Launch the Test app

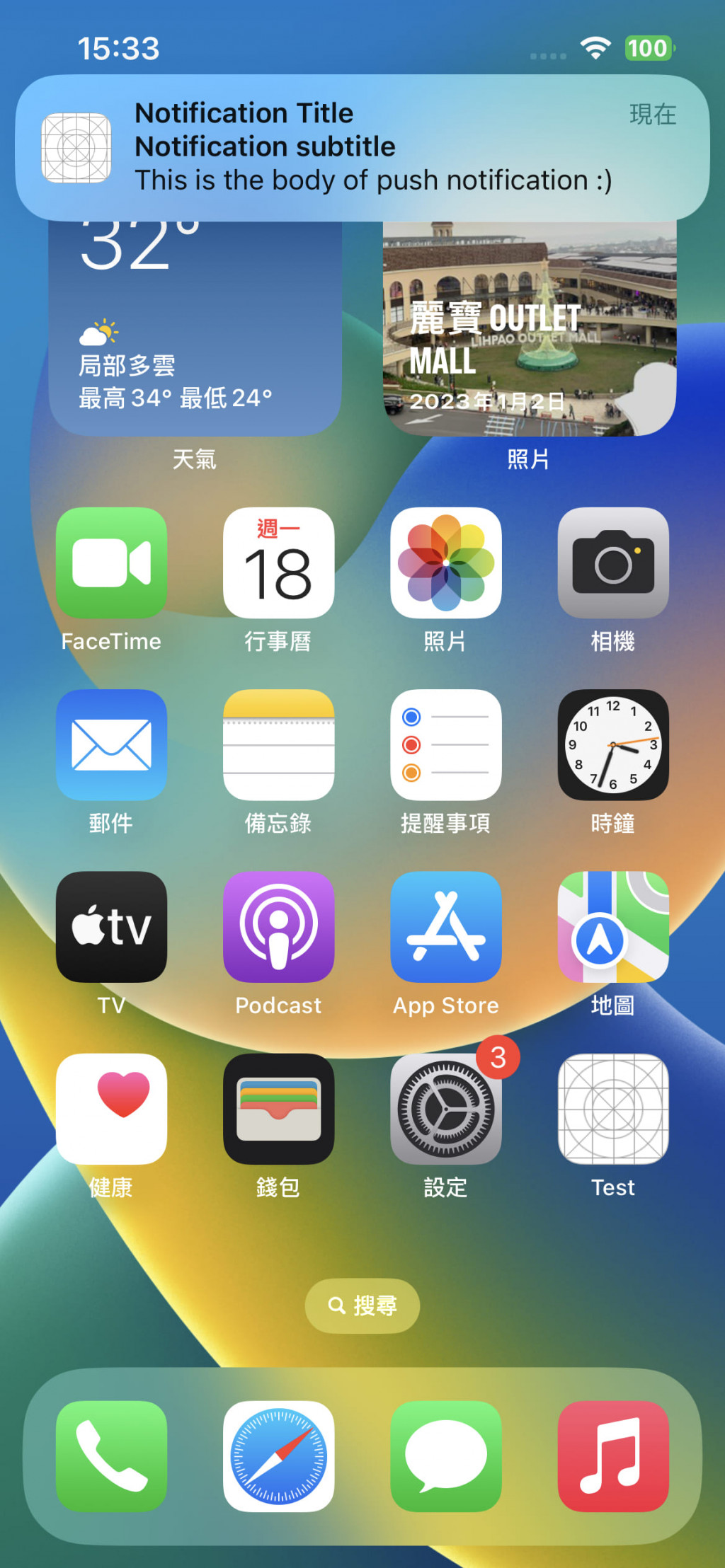pyautogui.click(x=613, y=1109)
